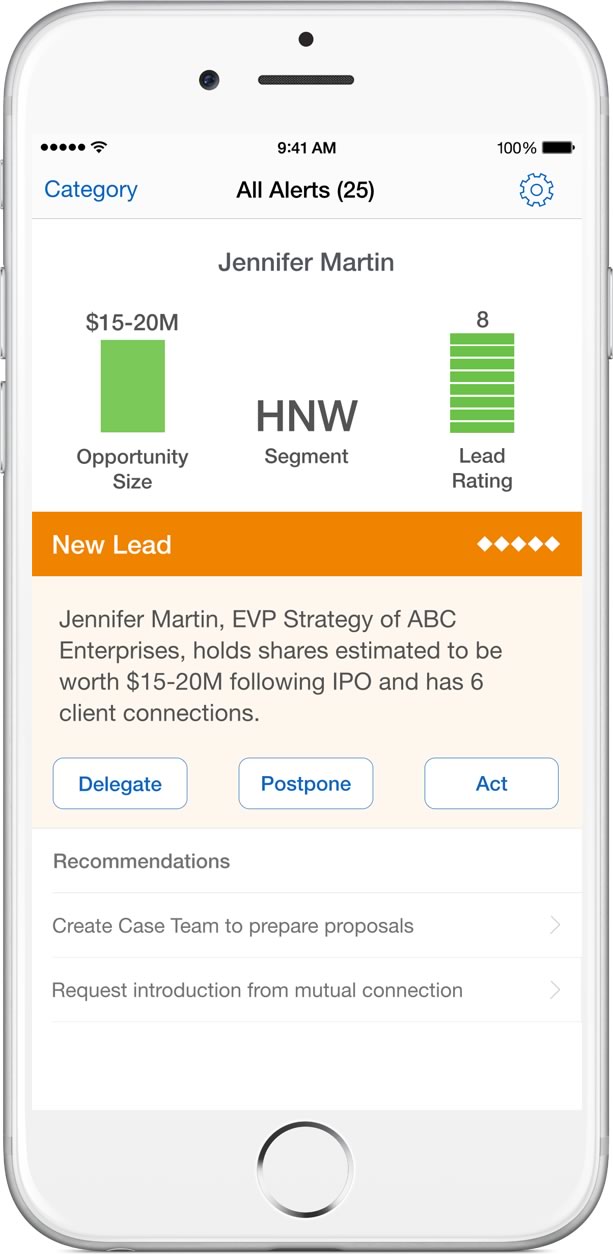
Task: Postpone this new lead alert
Action: 306,783
